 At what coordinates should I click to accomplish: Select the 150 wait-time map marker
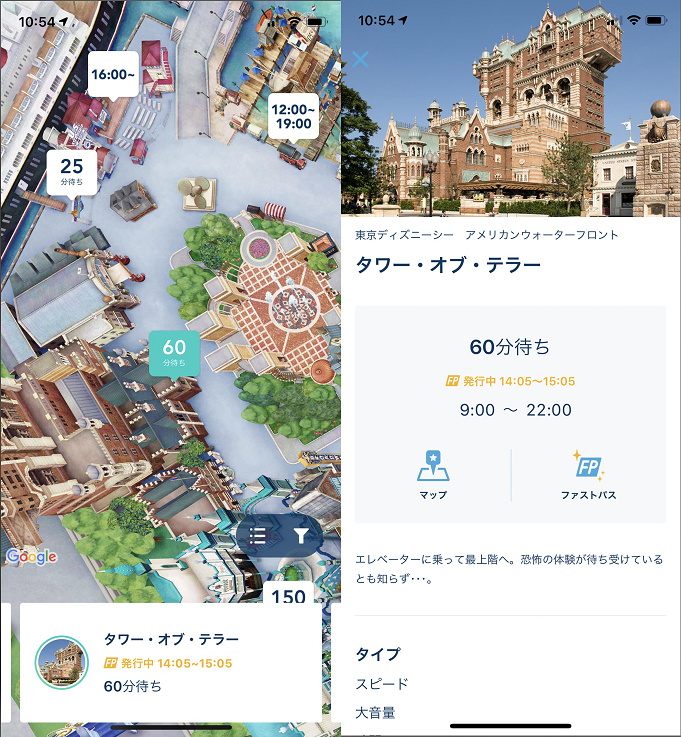(289, 596)
